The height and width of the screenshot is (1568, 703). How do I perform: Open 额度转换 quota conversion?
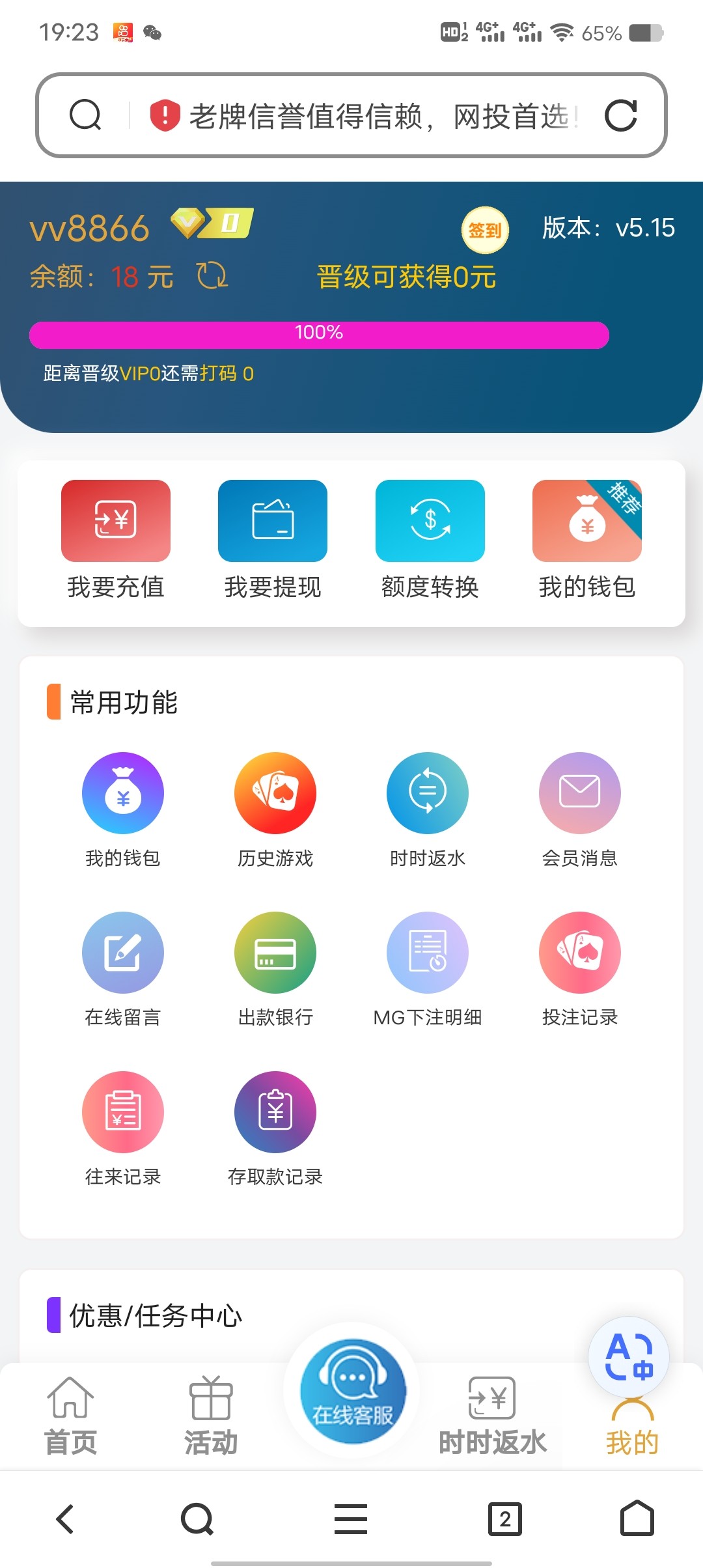[430, 540]
